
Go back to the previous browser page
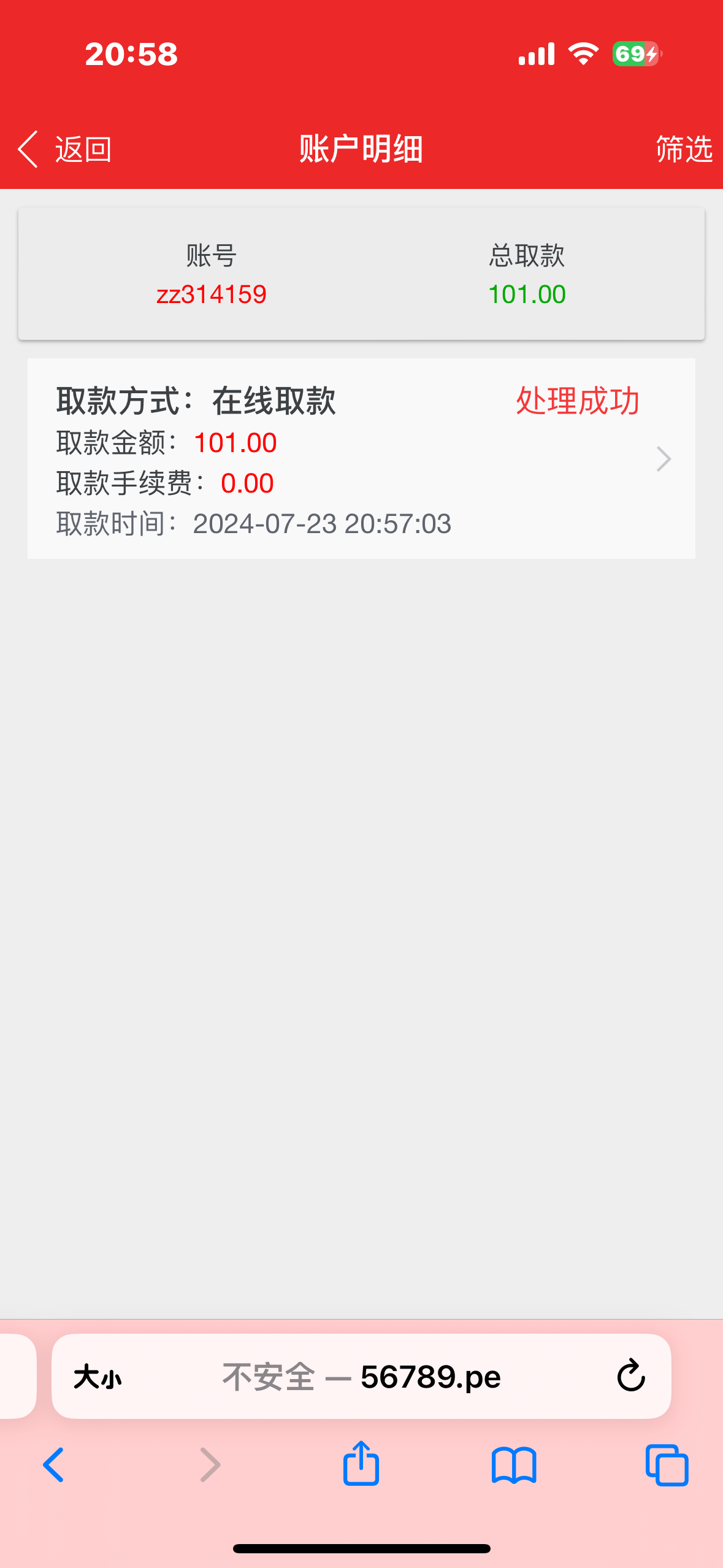(54, 1465)
